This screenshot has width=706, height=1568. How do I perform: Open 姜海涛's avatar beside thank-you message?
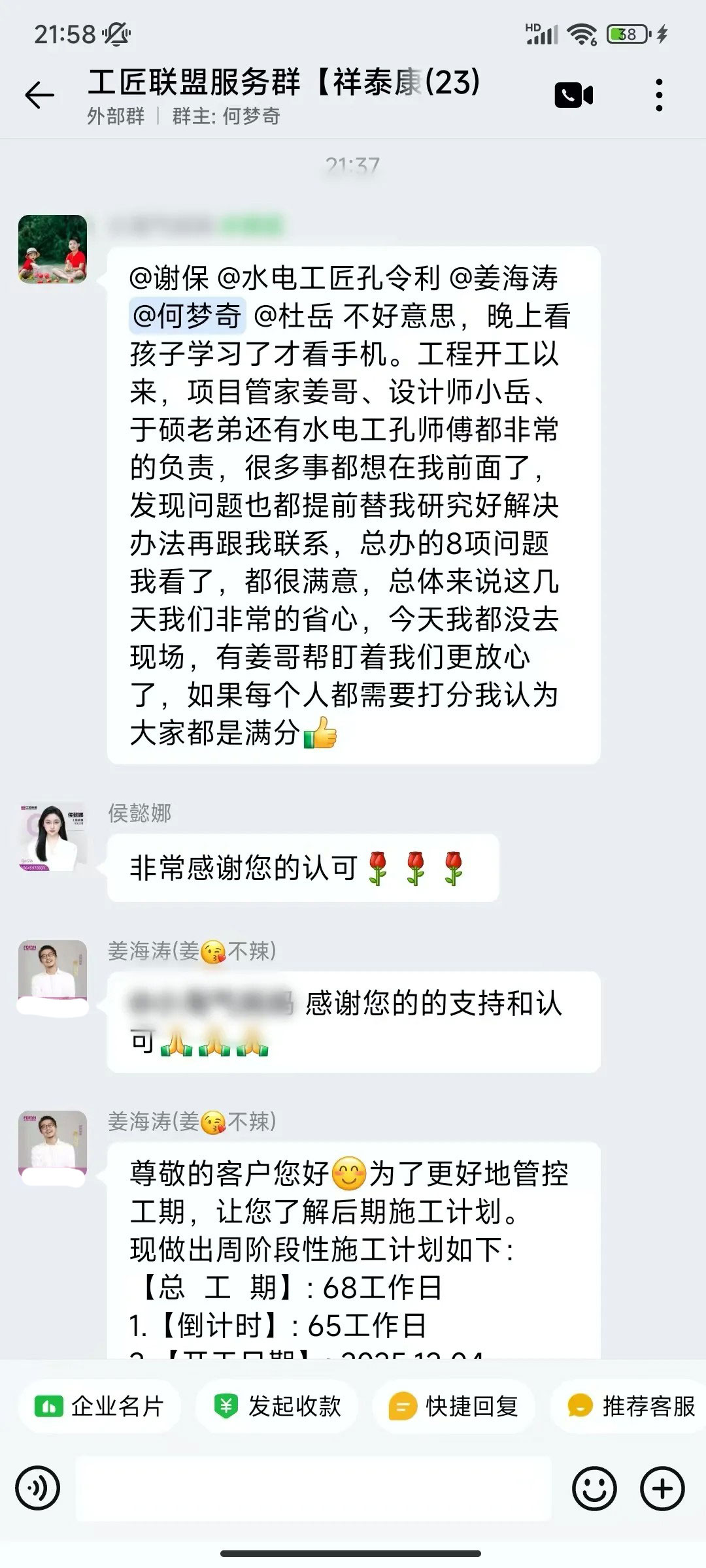53,974
